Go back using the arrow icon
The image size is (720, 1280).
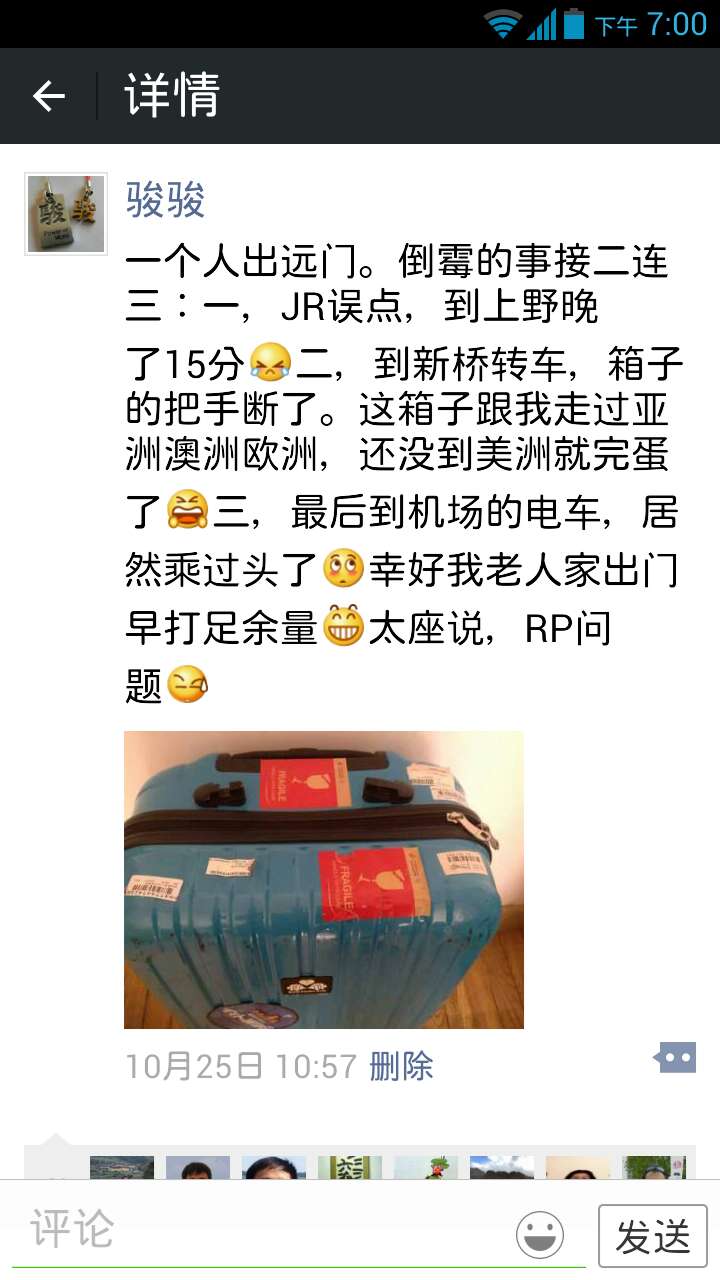[48, 96]
